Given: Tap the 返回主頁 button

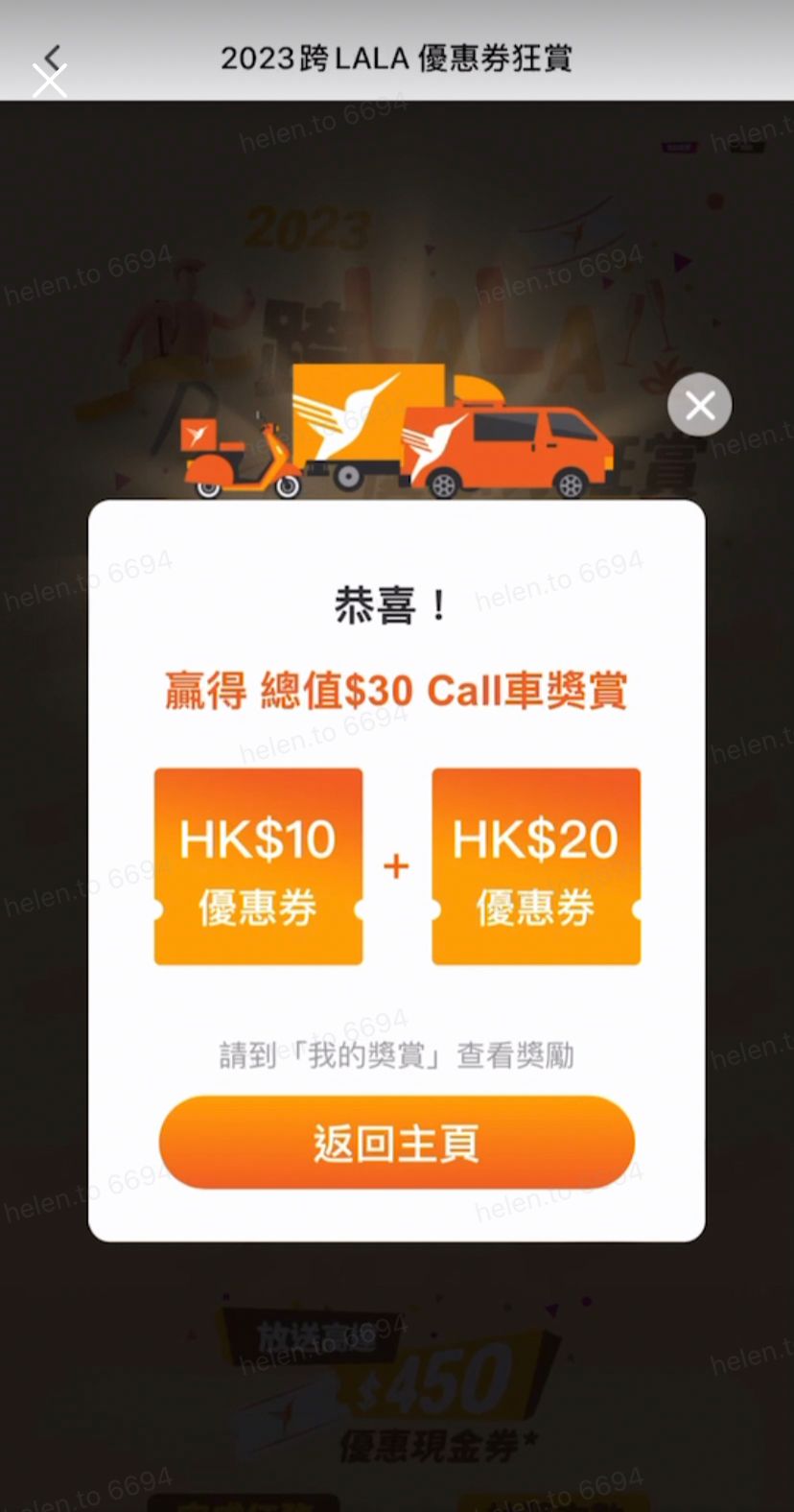Looking at the screenshot, I should click(x=396, y=1143).
